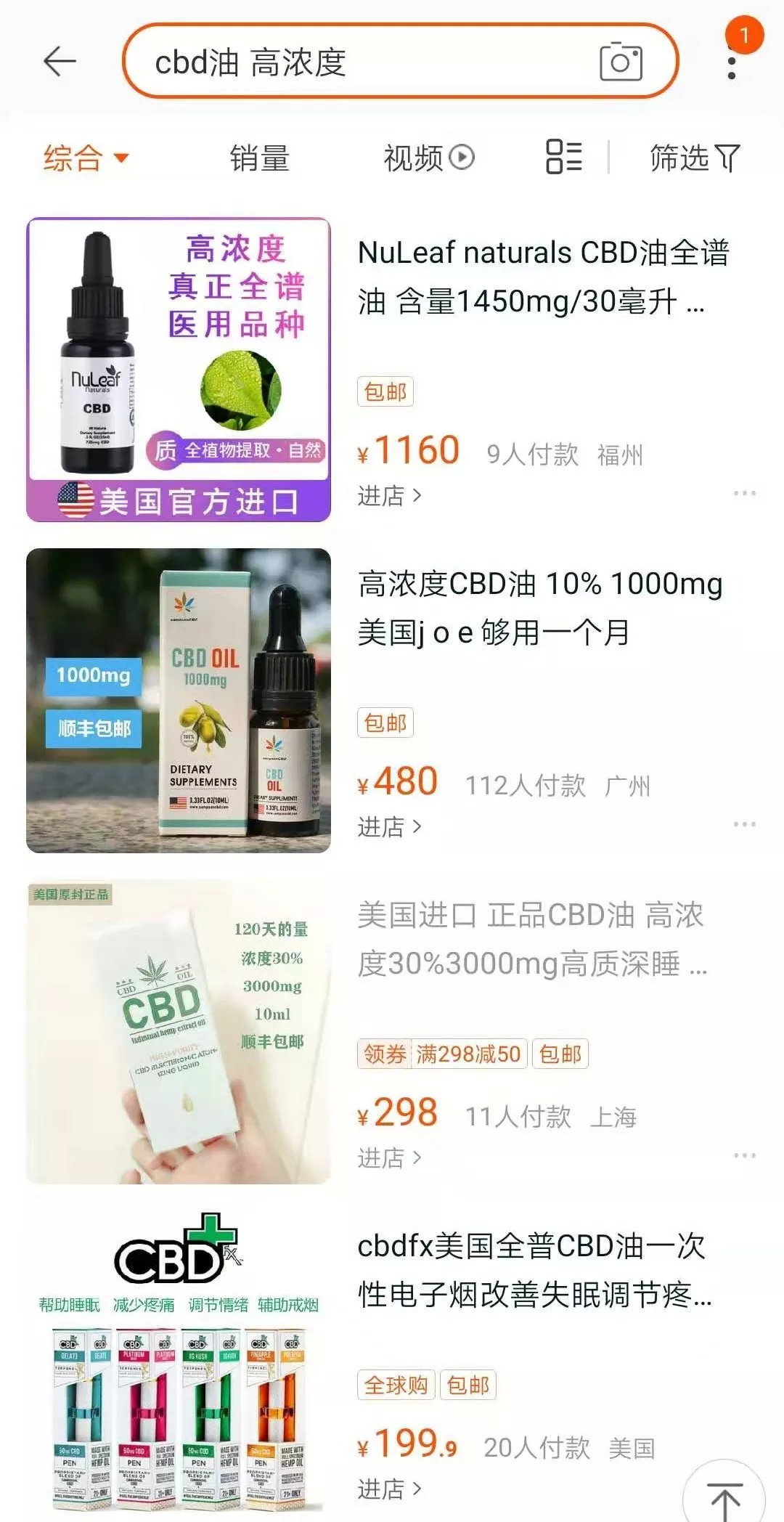Tap the back arrow to exit search results
Viewport: 784px width, 1522px height.
(58, 62)
